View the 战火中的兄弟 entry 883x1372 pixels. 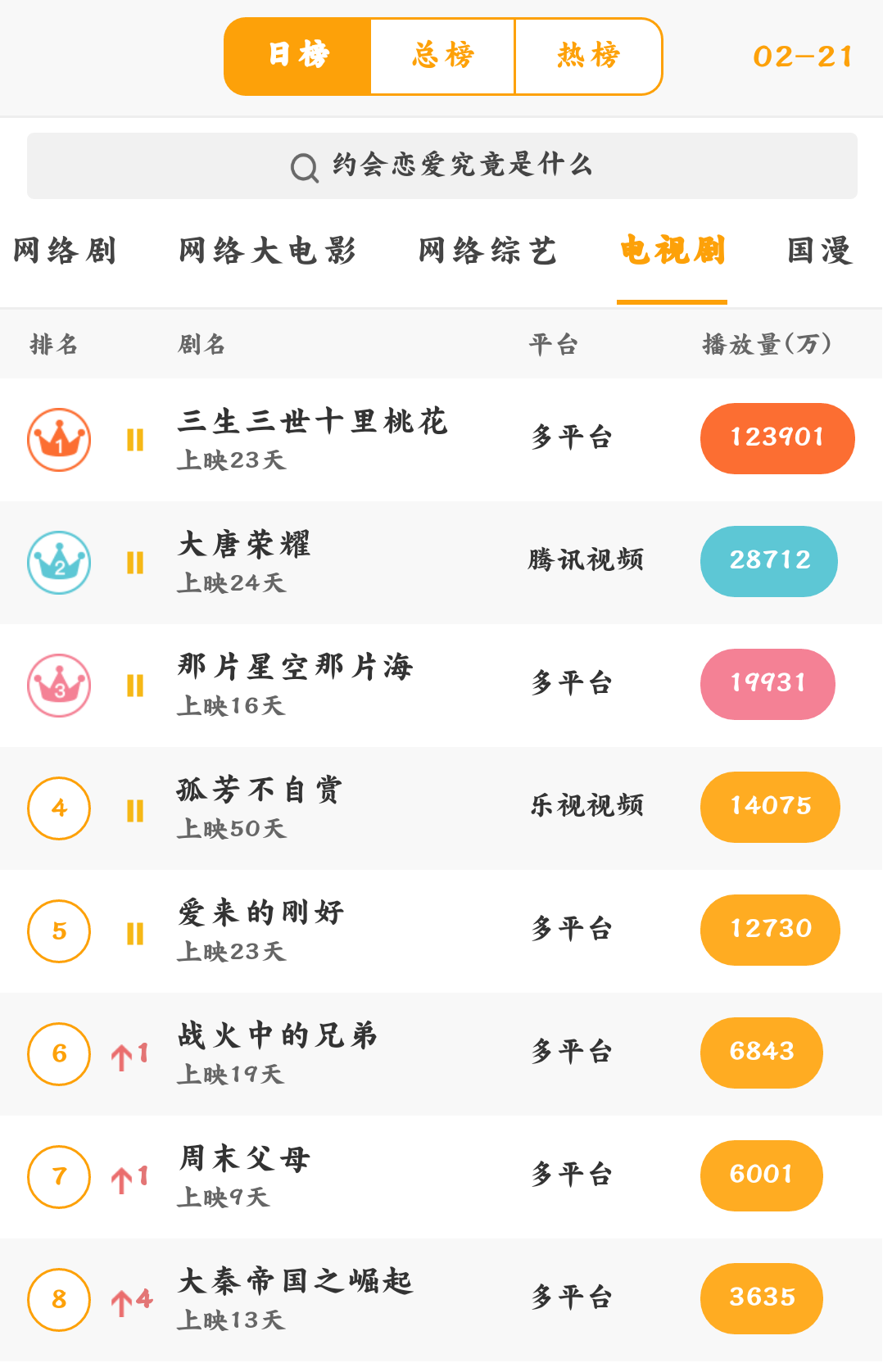(277, 1053)
